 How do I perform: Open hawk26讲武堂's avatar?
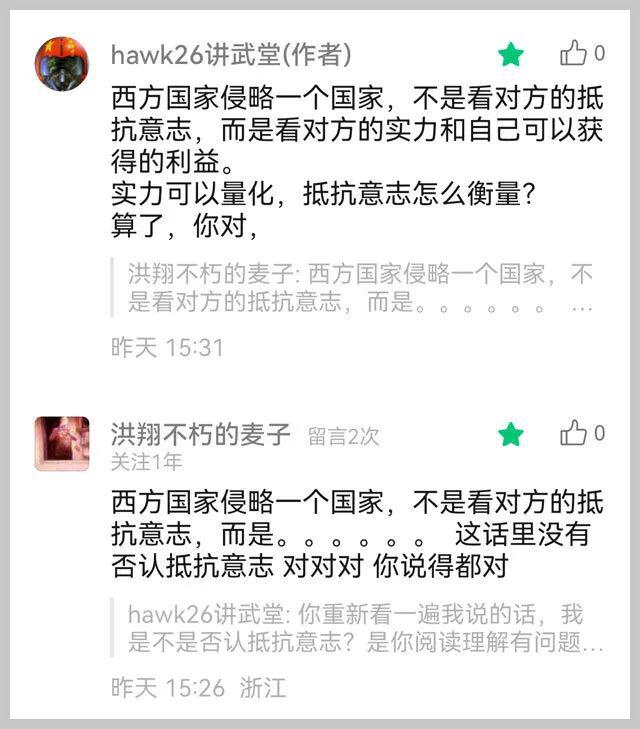62,64
